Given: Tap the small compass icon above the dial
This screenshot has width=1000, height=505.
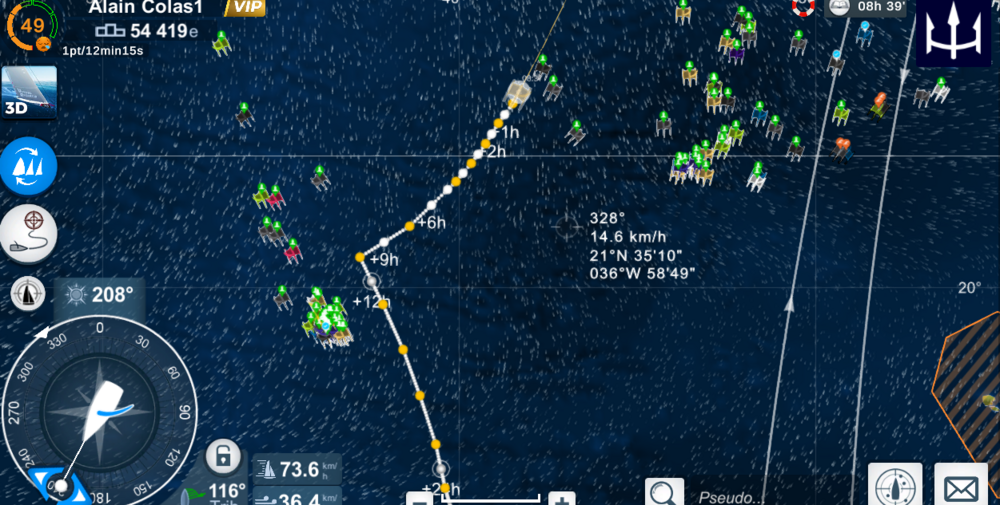Looking at the screenshot, I should [28, 294].
